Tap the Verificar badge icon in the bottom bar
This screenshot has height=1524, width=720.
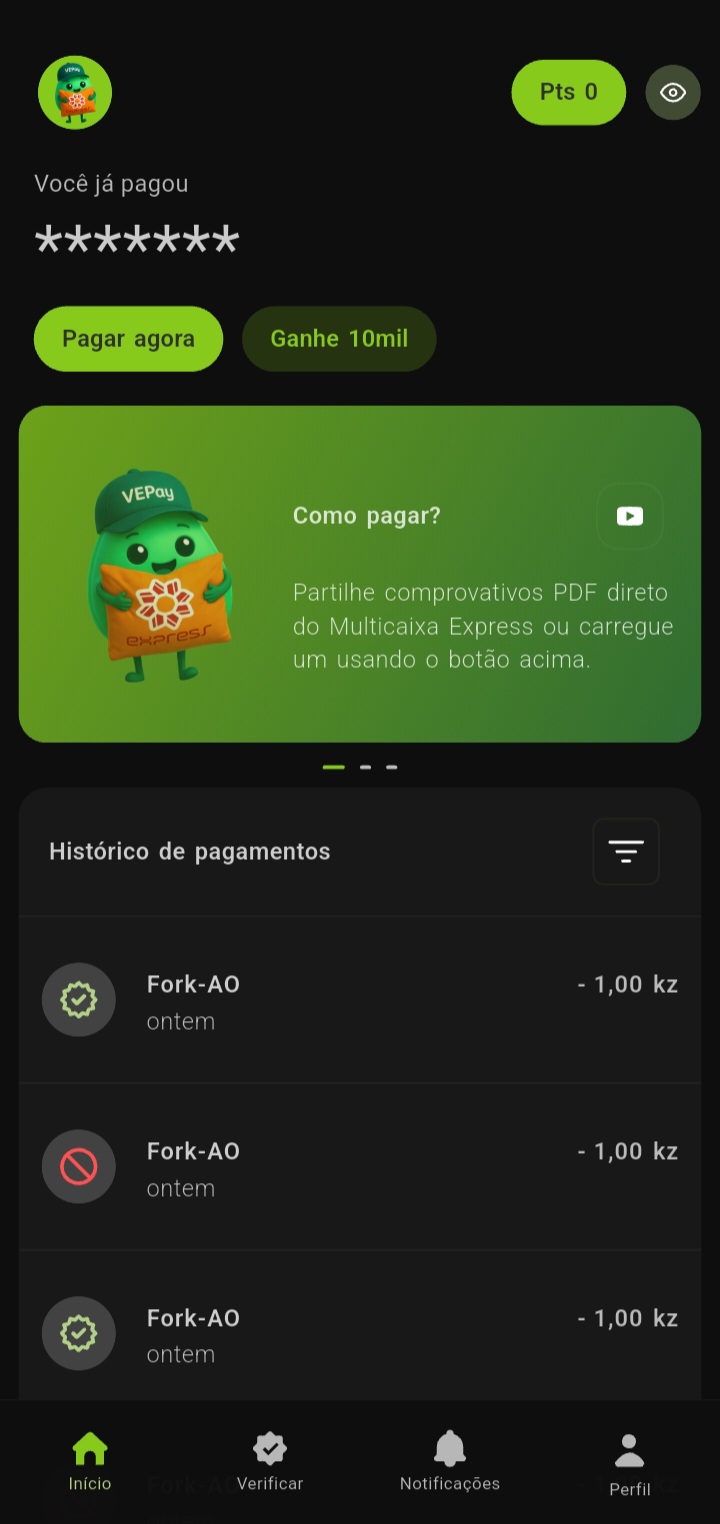(269, 1447)
